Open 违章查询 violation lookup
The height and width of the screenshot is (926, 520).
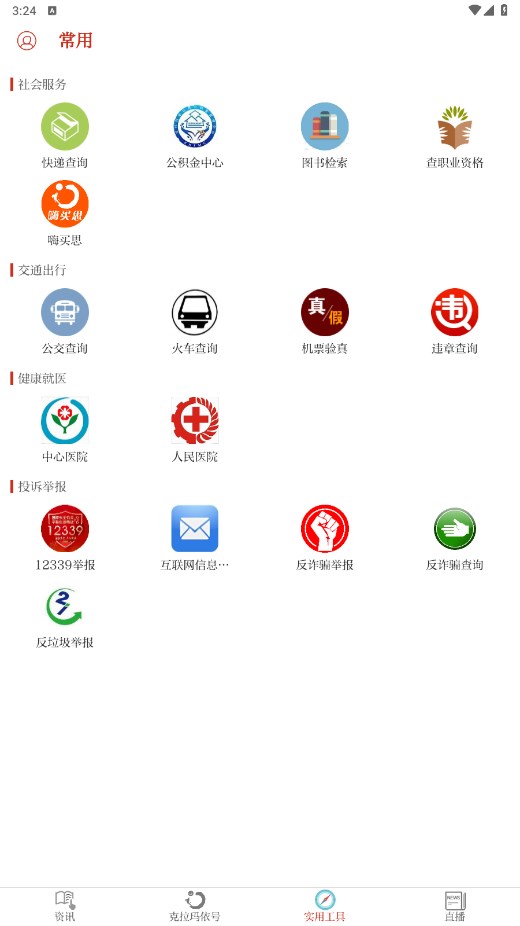[454, 321]
